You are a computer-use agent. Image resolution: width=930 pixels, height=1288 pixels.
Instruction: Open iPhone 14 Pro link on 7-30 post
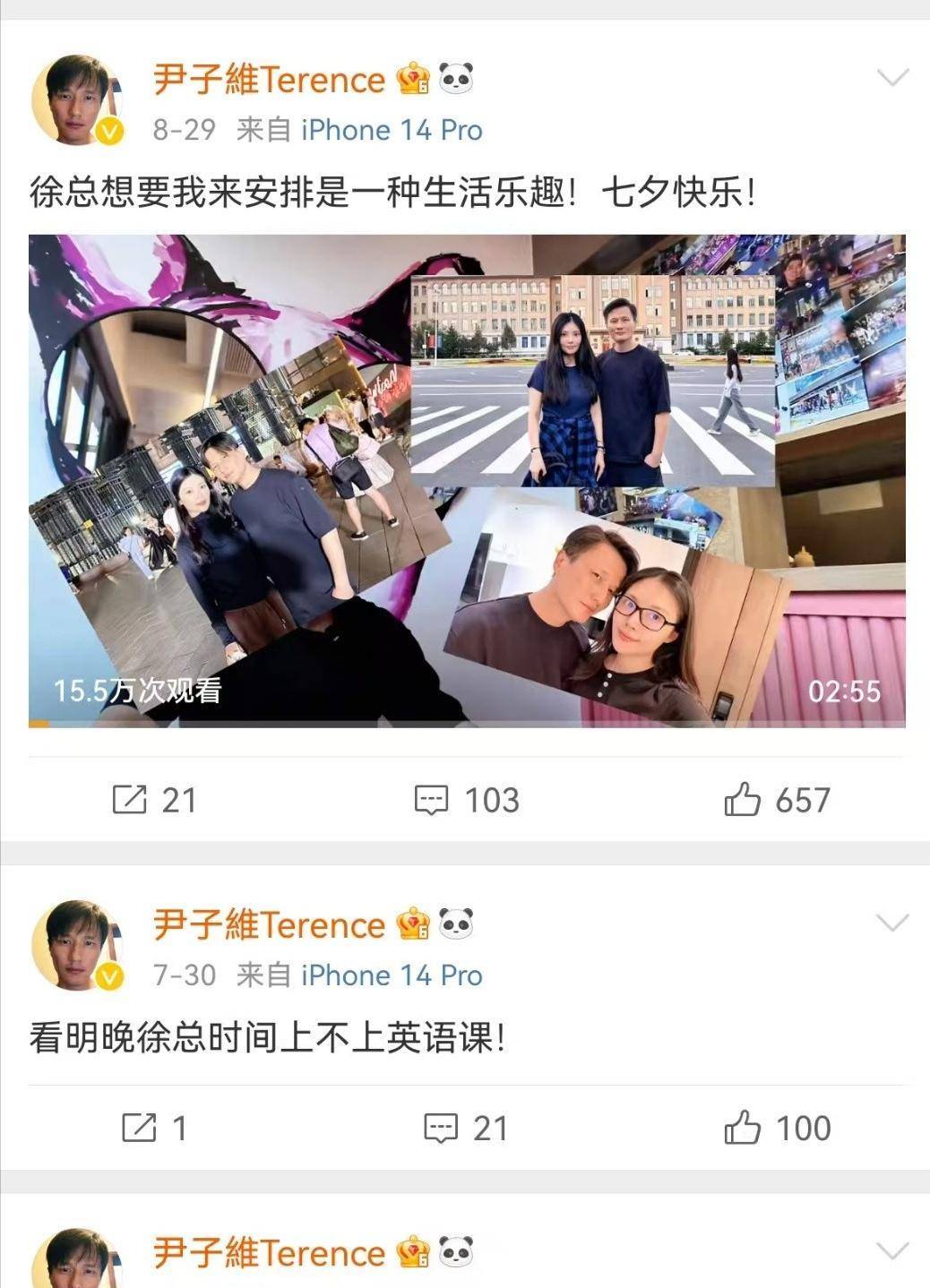pyautogui.click(x=392, y=975)
